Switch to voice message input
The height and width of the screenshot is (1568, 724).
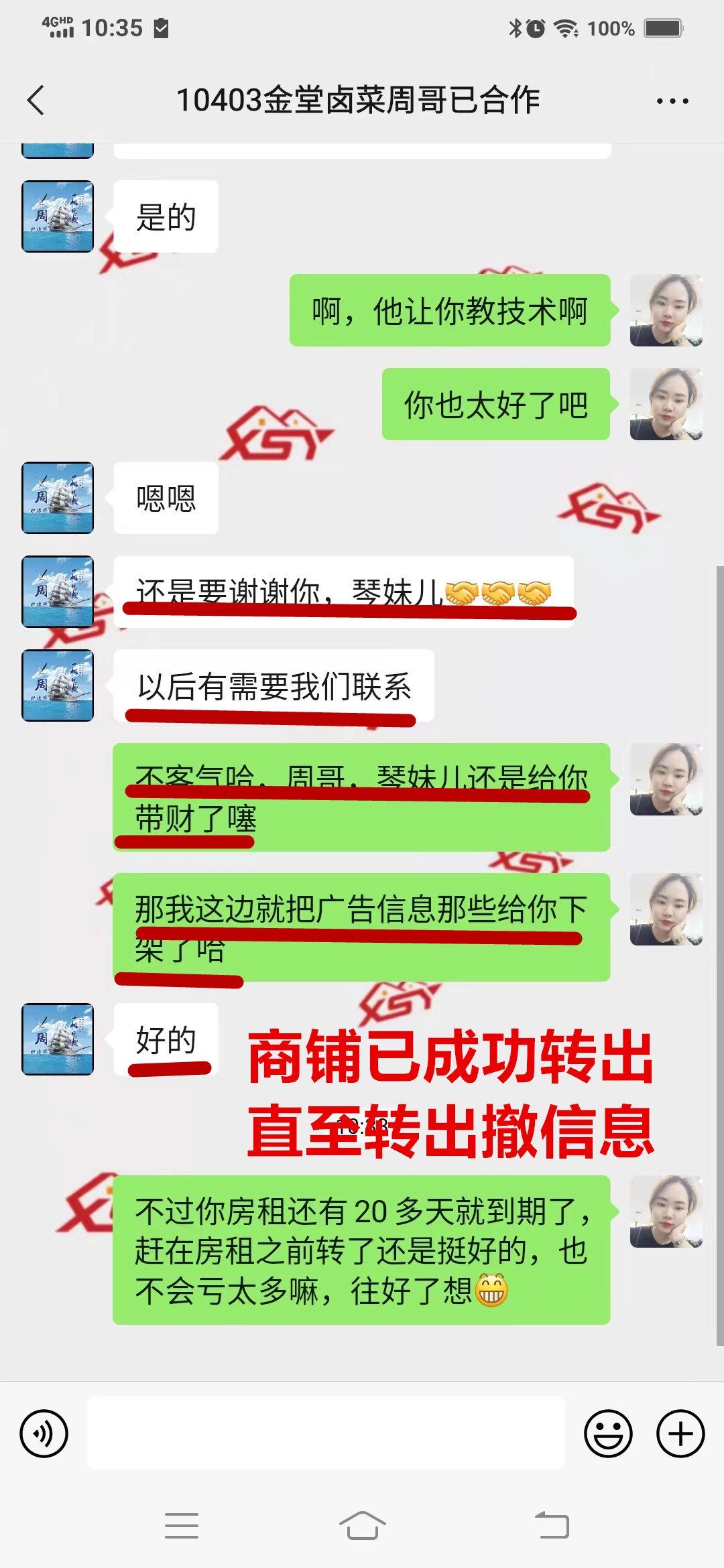44,1434
